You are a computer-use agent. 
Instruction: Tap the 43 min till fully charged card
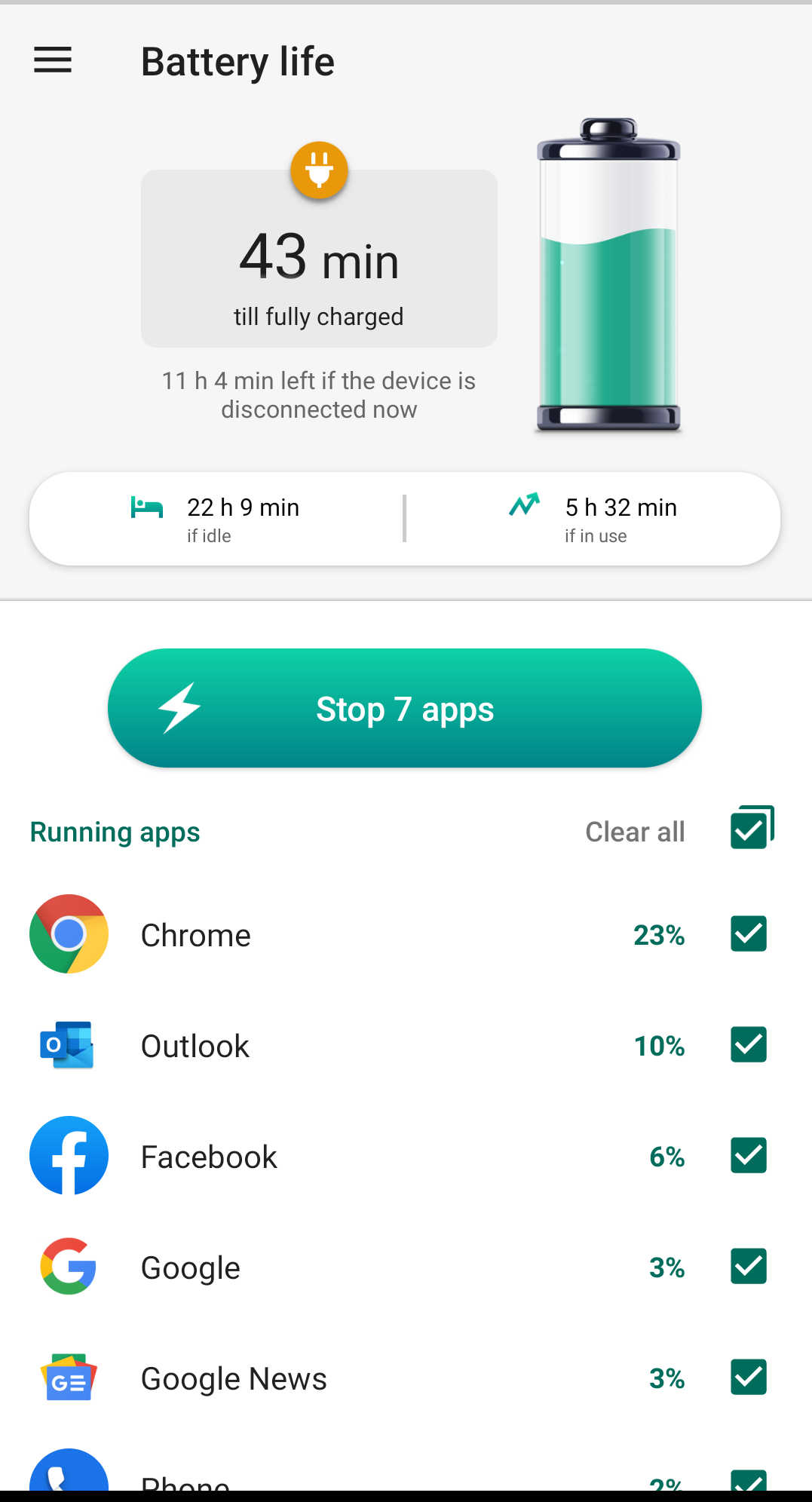tap(319, 259)
